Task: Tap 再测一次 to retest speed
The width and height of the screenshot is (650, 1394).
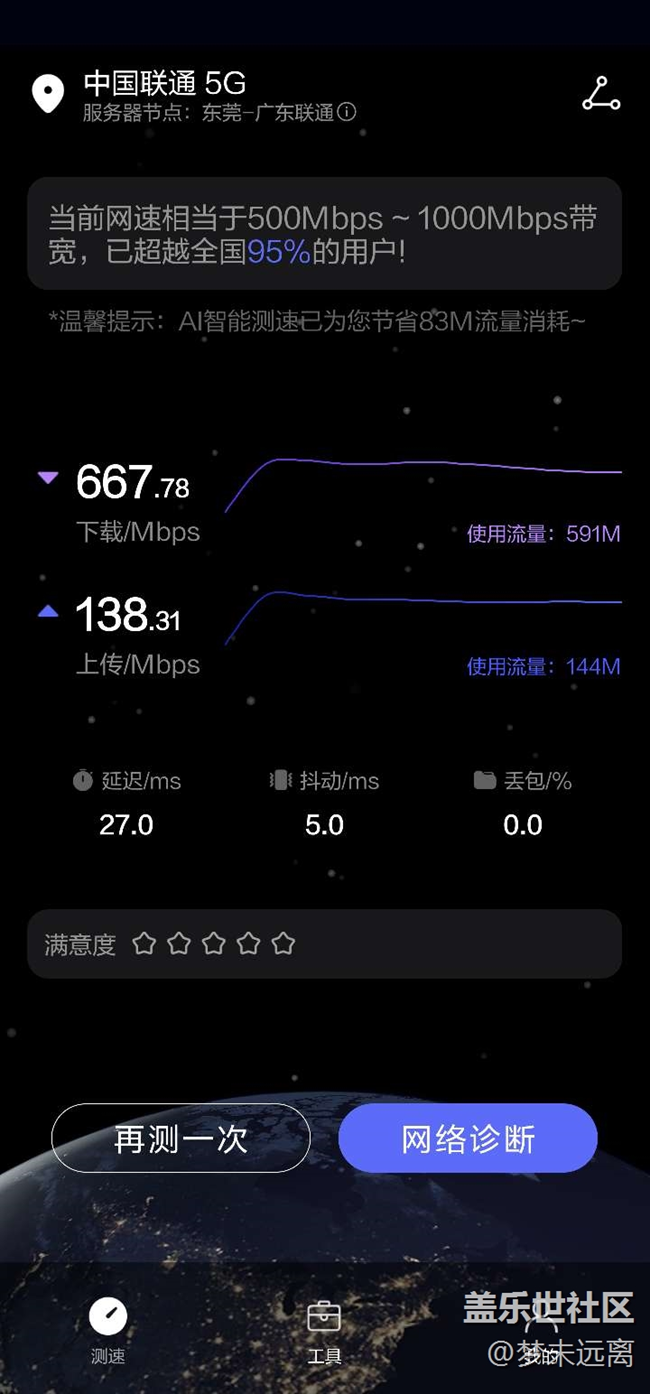Action: click(x=181, y=1138)
